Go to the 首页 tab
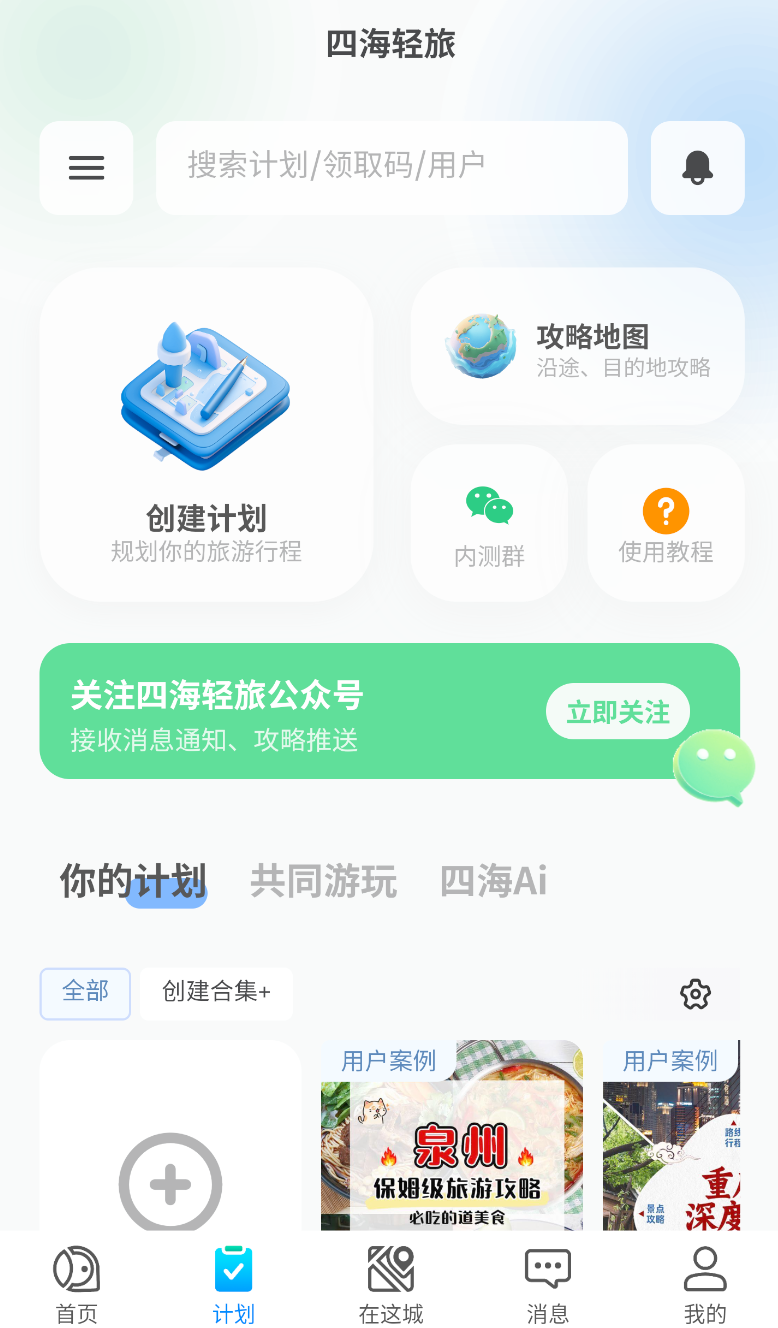Viewport: 778px width, 1328px height. point(77,1284)
